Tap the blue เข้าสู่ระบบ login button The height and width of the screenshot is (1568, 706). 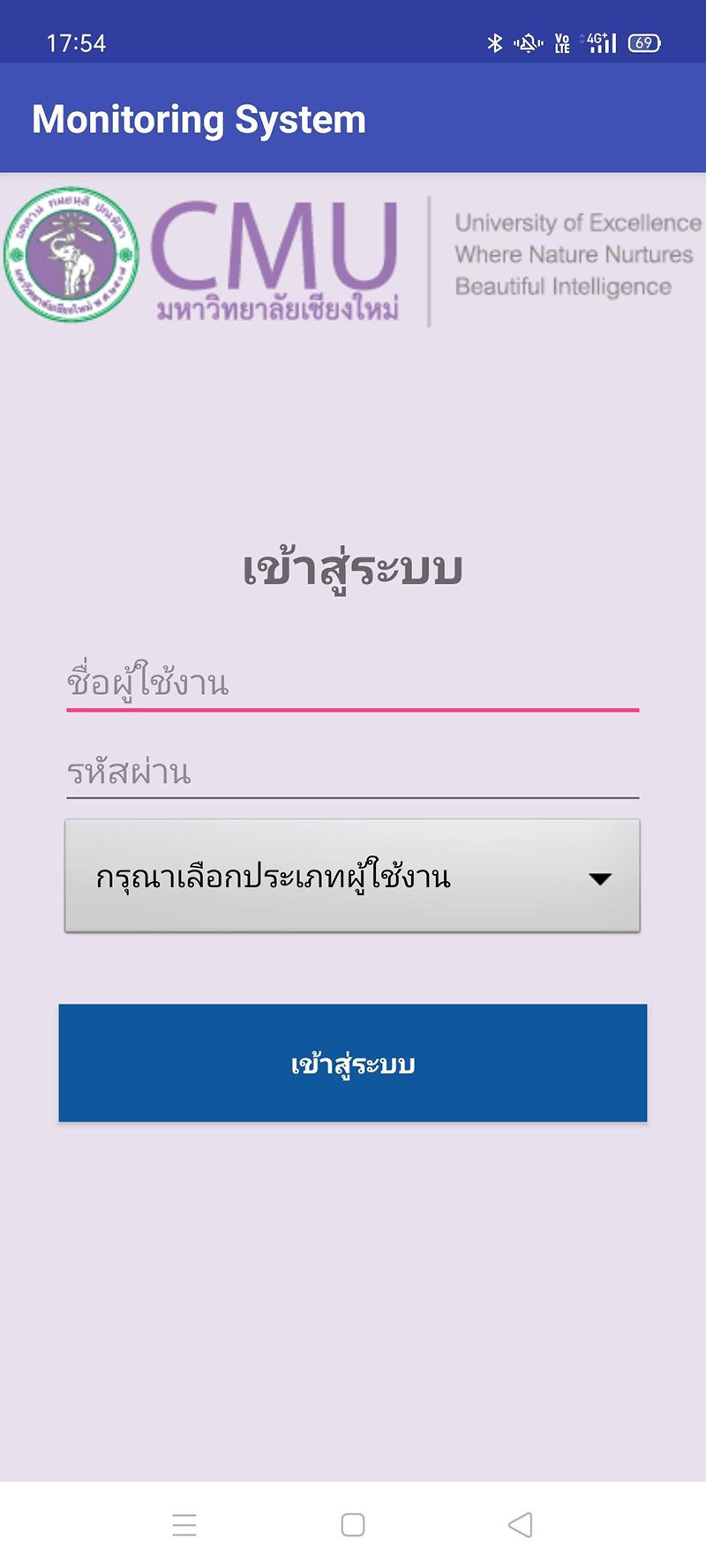click(353, 1063)
